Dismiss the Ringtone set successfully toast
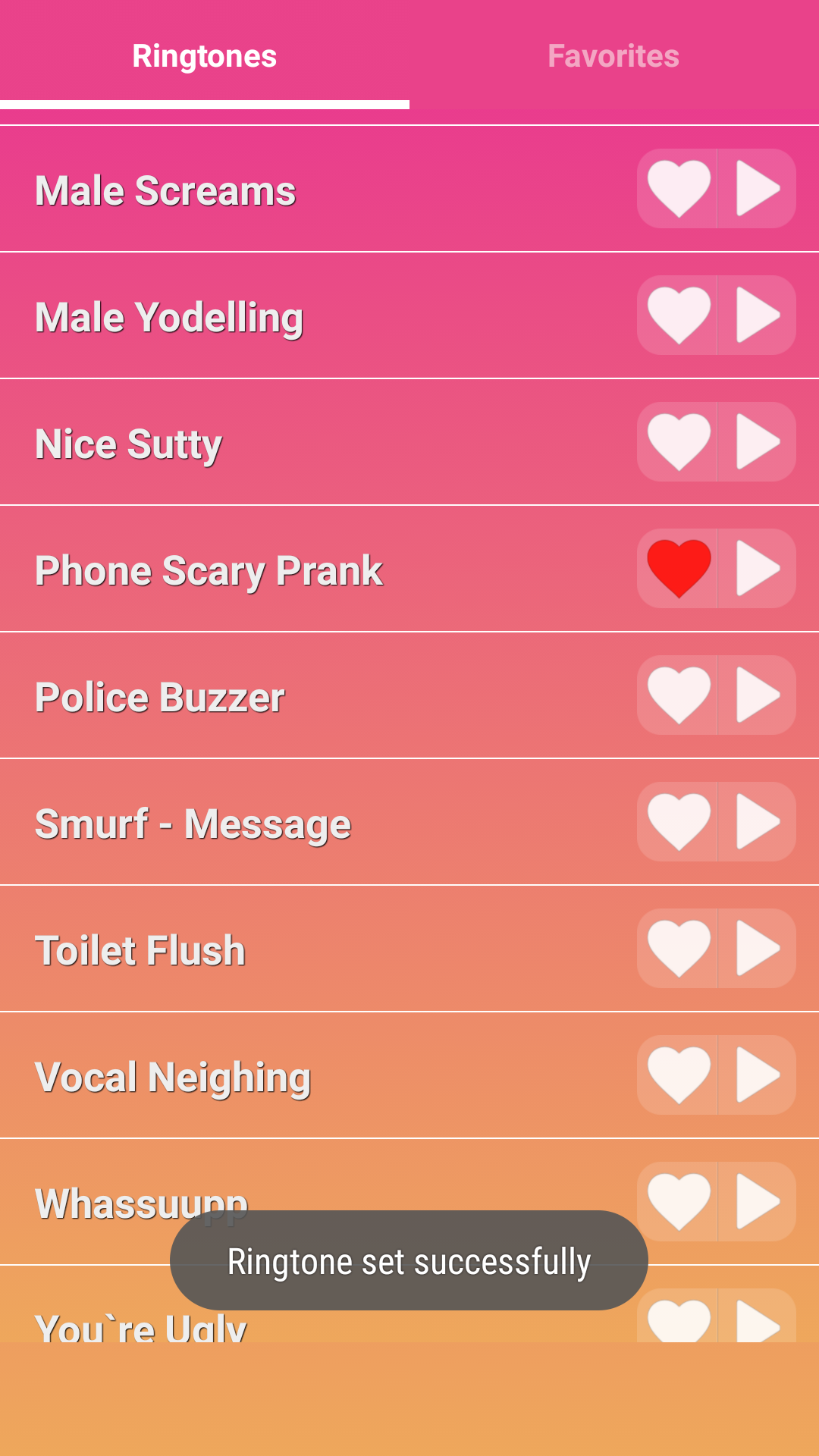Image resolution: width=819 pixels, height=1456 pixels. pos(409,1260)
